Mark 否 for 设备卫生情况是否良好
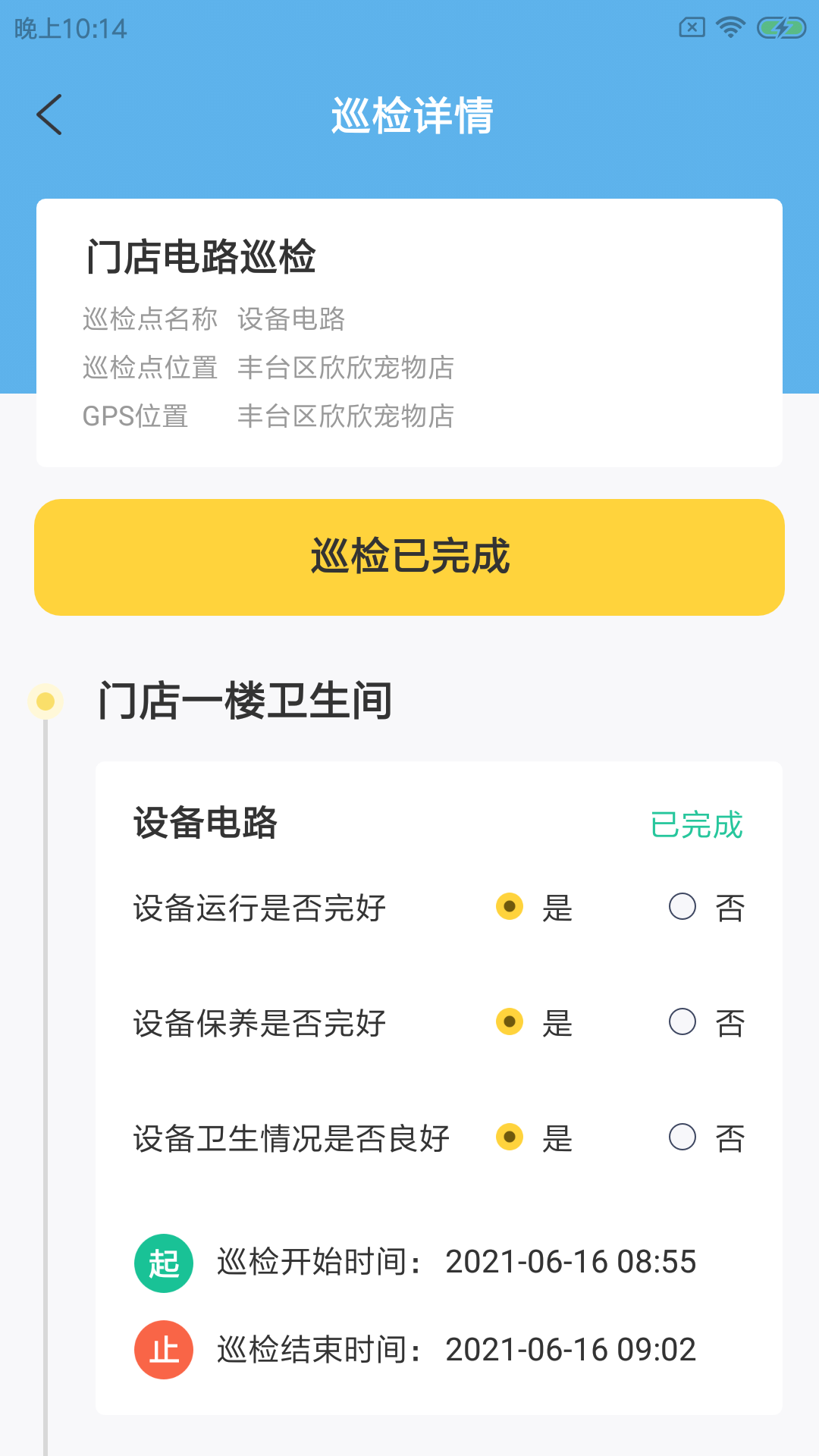This screenshot has height=1456, width=819. click(682, 1137)
